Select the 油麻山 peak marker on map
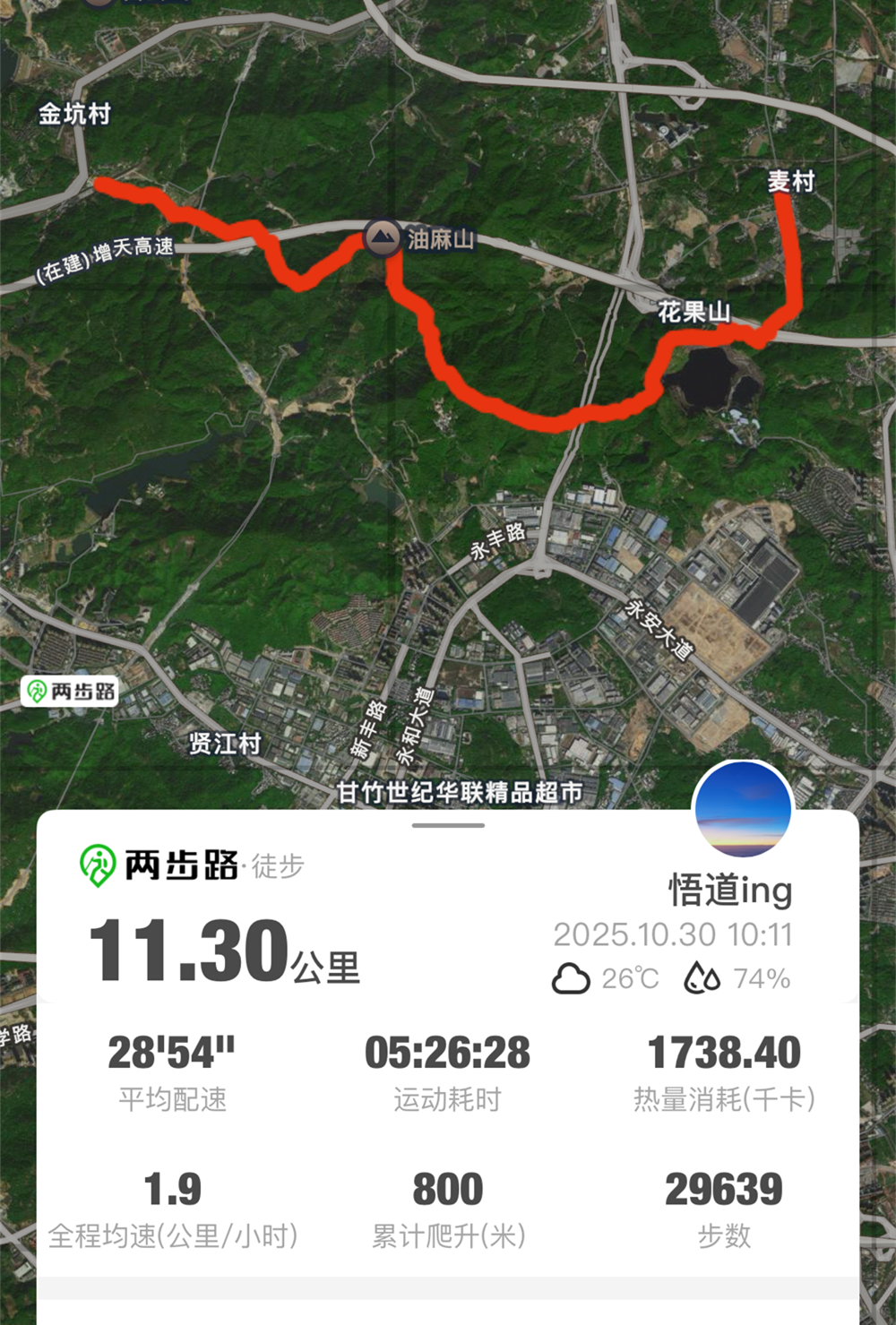The height and width of the screenshot is (1325, 896). (383, 238)
